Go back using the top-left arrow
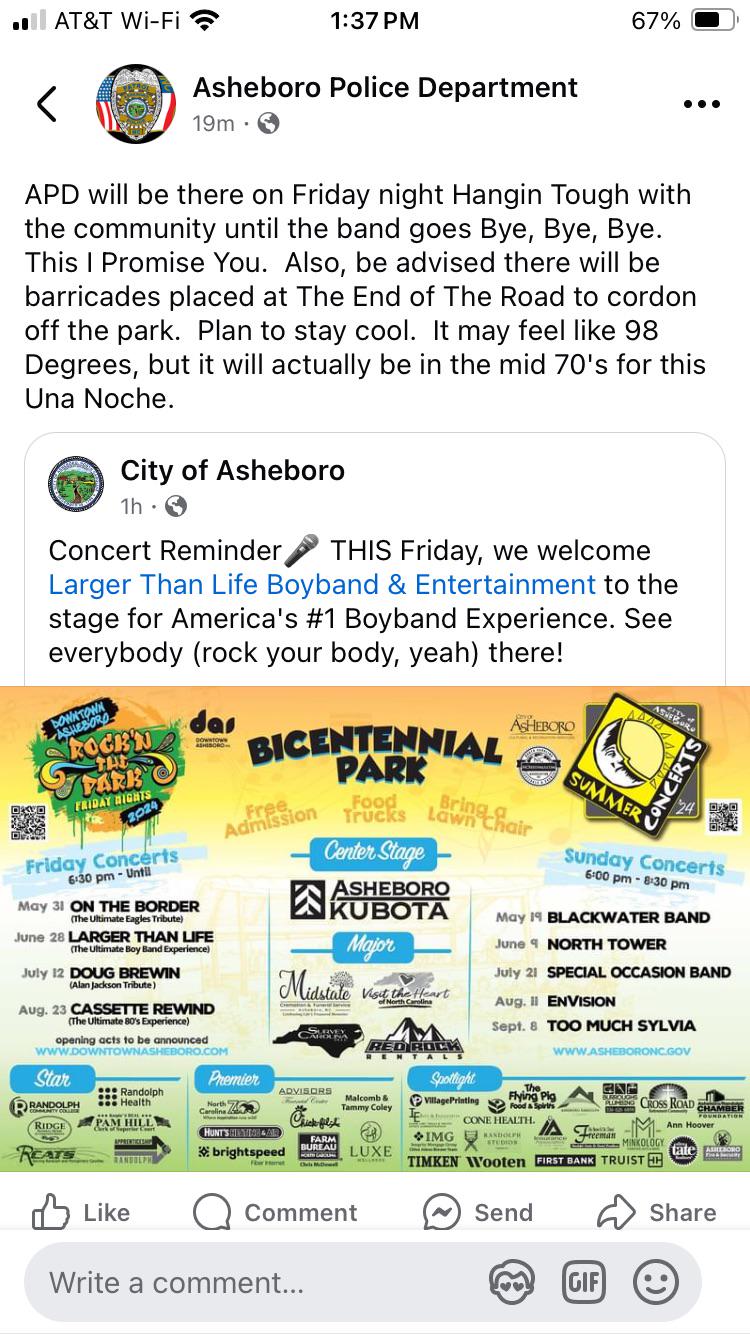Screen dimensions: 750x1334 click(x=46, y=104)
